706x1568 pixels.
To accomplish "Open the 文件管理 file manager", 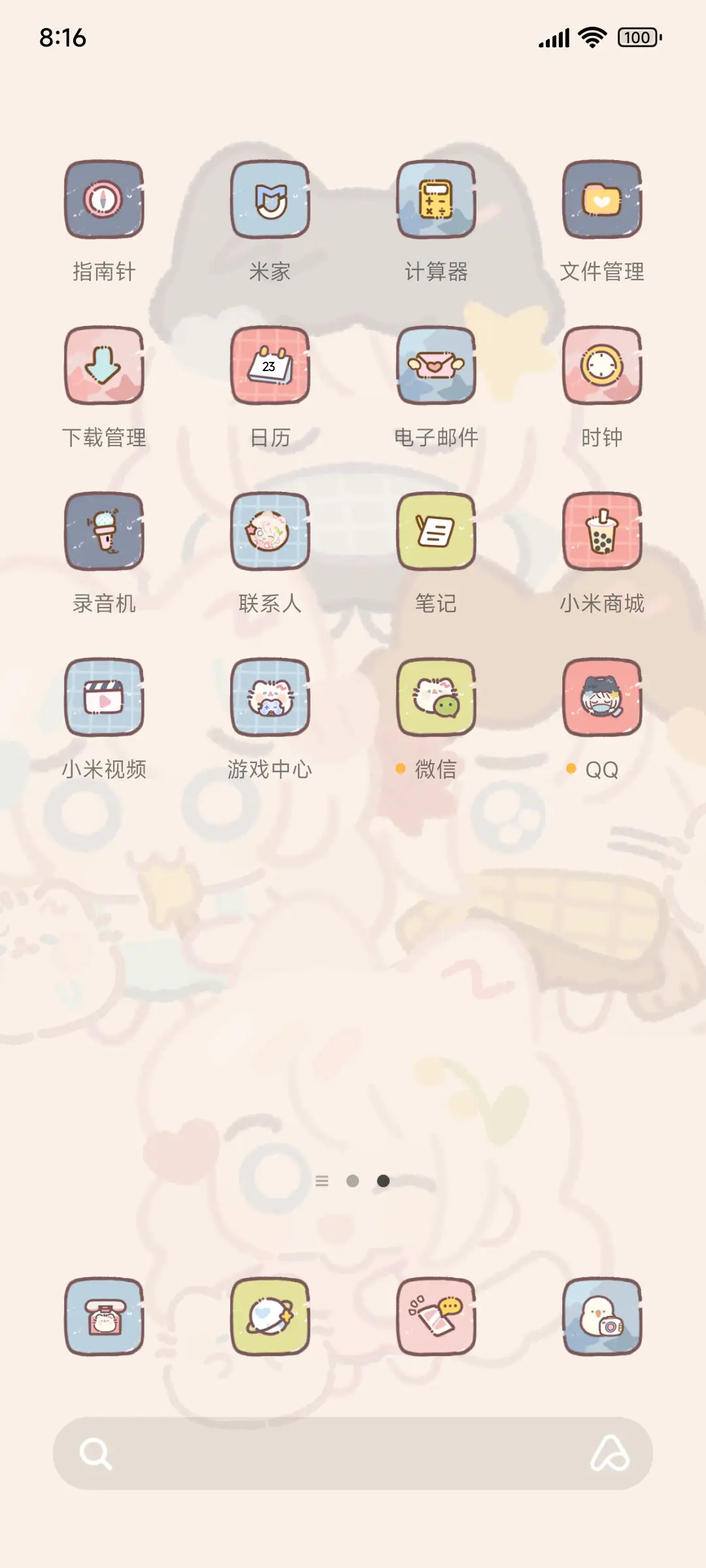I will tap(602, 201).
